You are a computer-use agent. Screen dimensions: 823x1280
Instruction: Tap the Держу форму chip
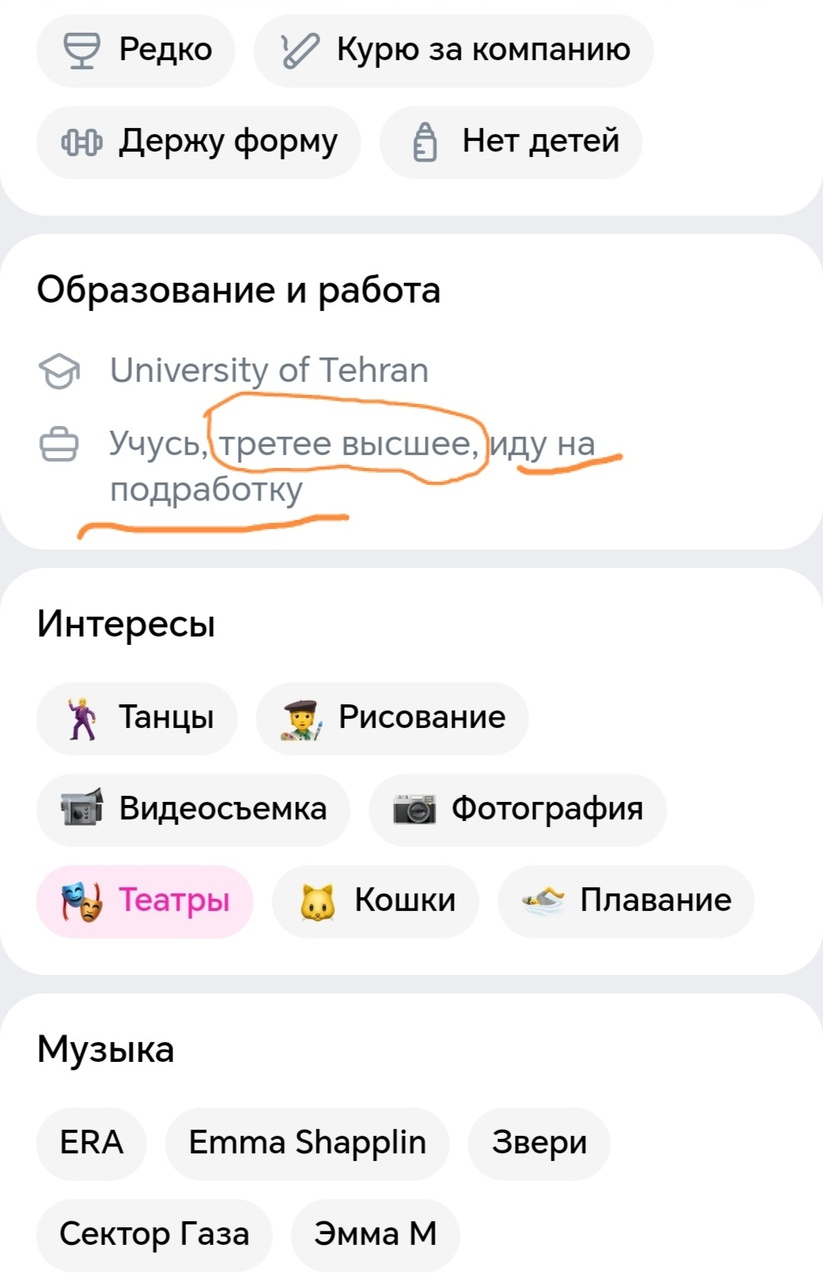(198, 142)
